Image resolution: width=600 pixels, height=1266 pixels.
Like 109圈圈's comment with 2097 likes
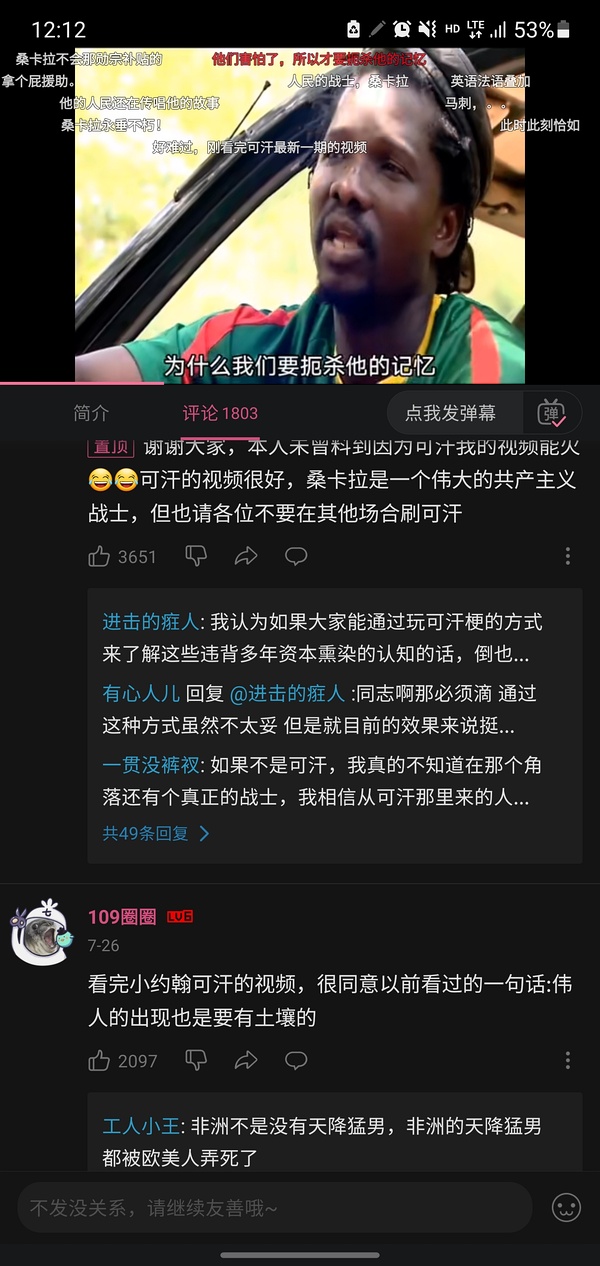[99, 1061]
